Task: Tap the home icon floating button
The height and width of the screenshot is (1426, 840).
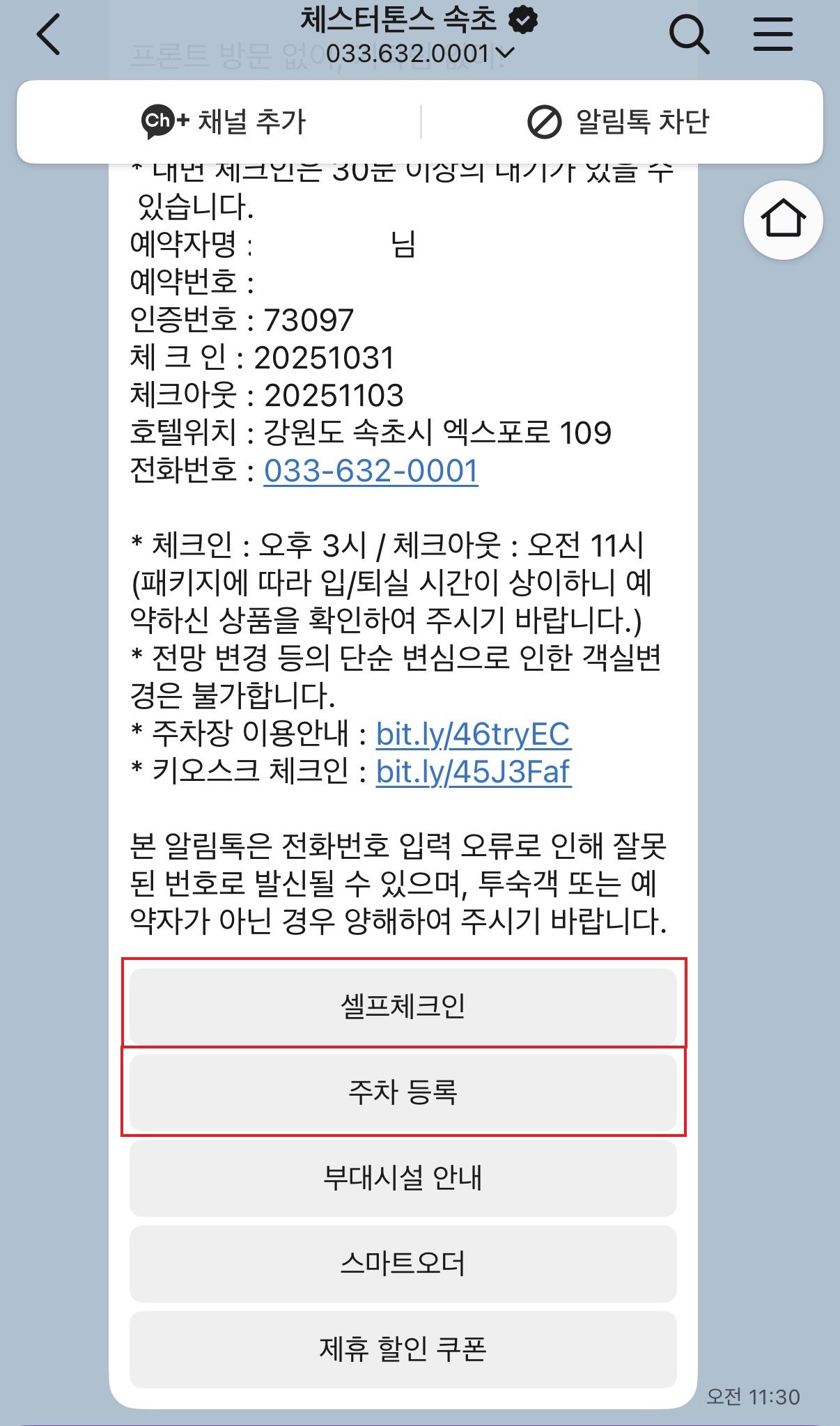Action: (x=783, y=220)
